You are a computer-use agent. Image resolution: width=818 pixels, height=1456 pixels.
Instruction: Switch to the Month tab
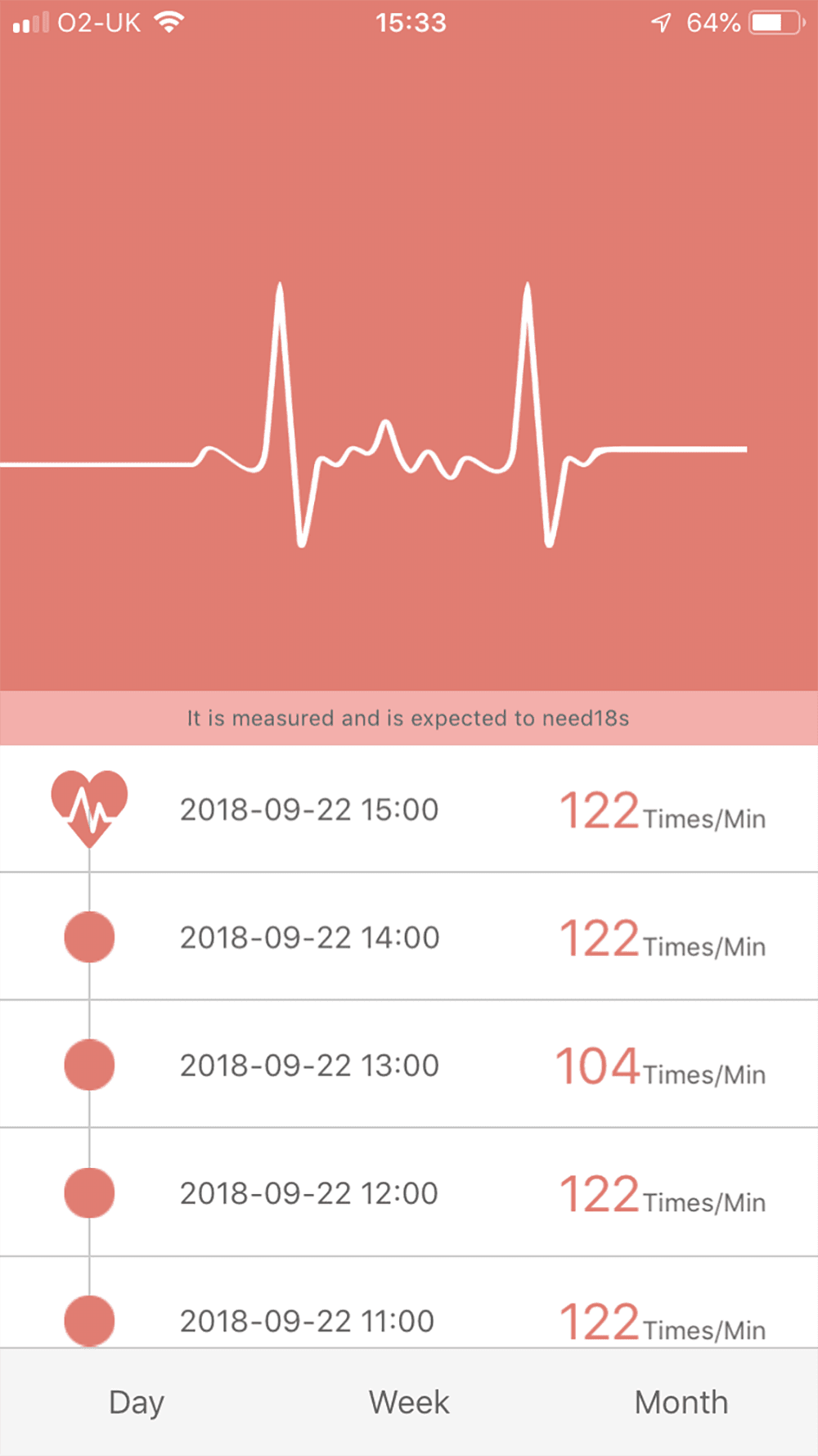pyautogui.click(x=681, y=1402)
